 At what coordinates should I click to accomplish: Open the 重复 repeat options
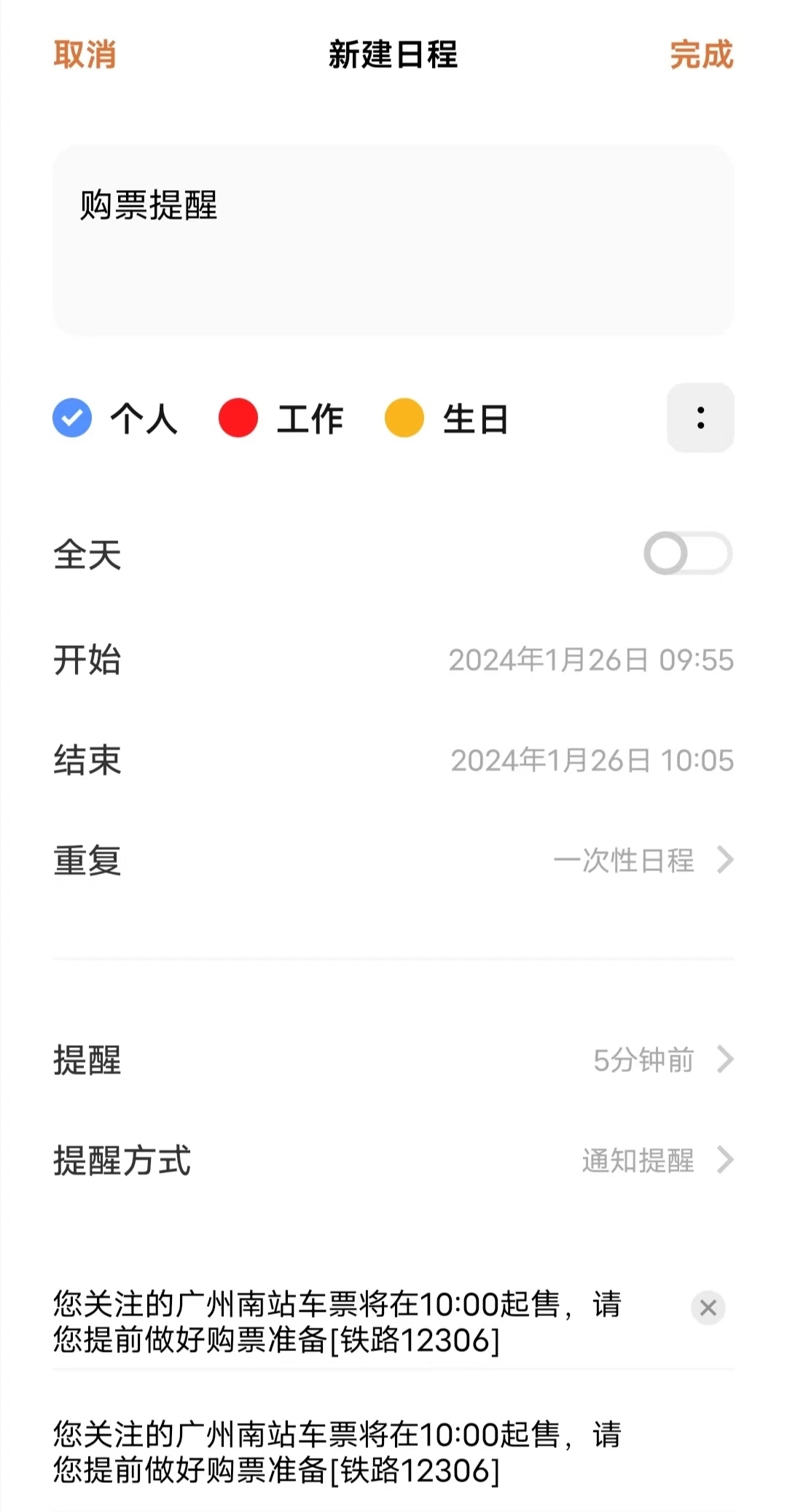(x=641, y=860)
